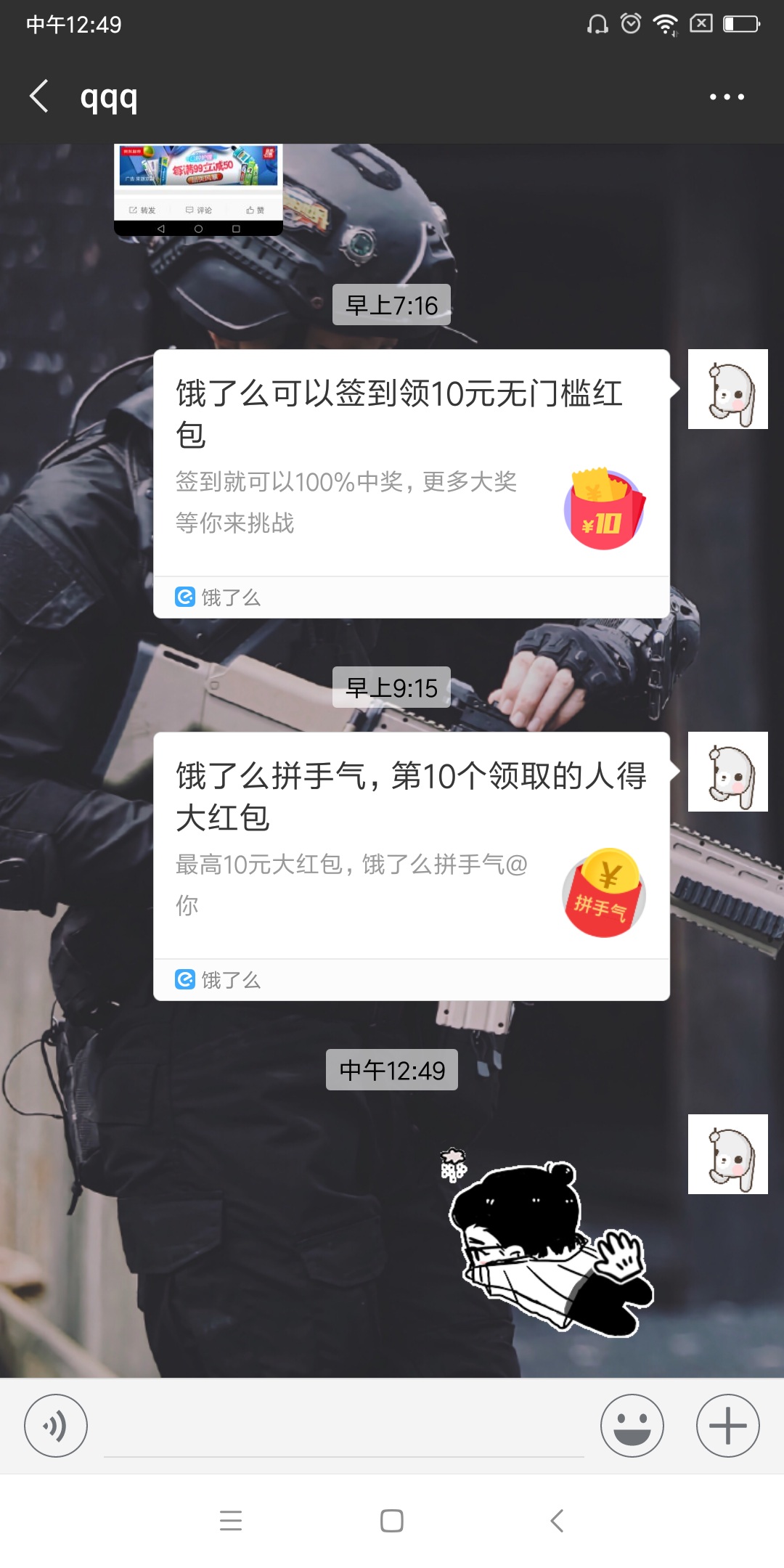Open the chat overflow menu
Image resolution: width=784 pixels, height=1568 pixels.
tap(727, 97)
